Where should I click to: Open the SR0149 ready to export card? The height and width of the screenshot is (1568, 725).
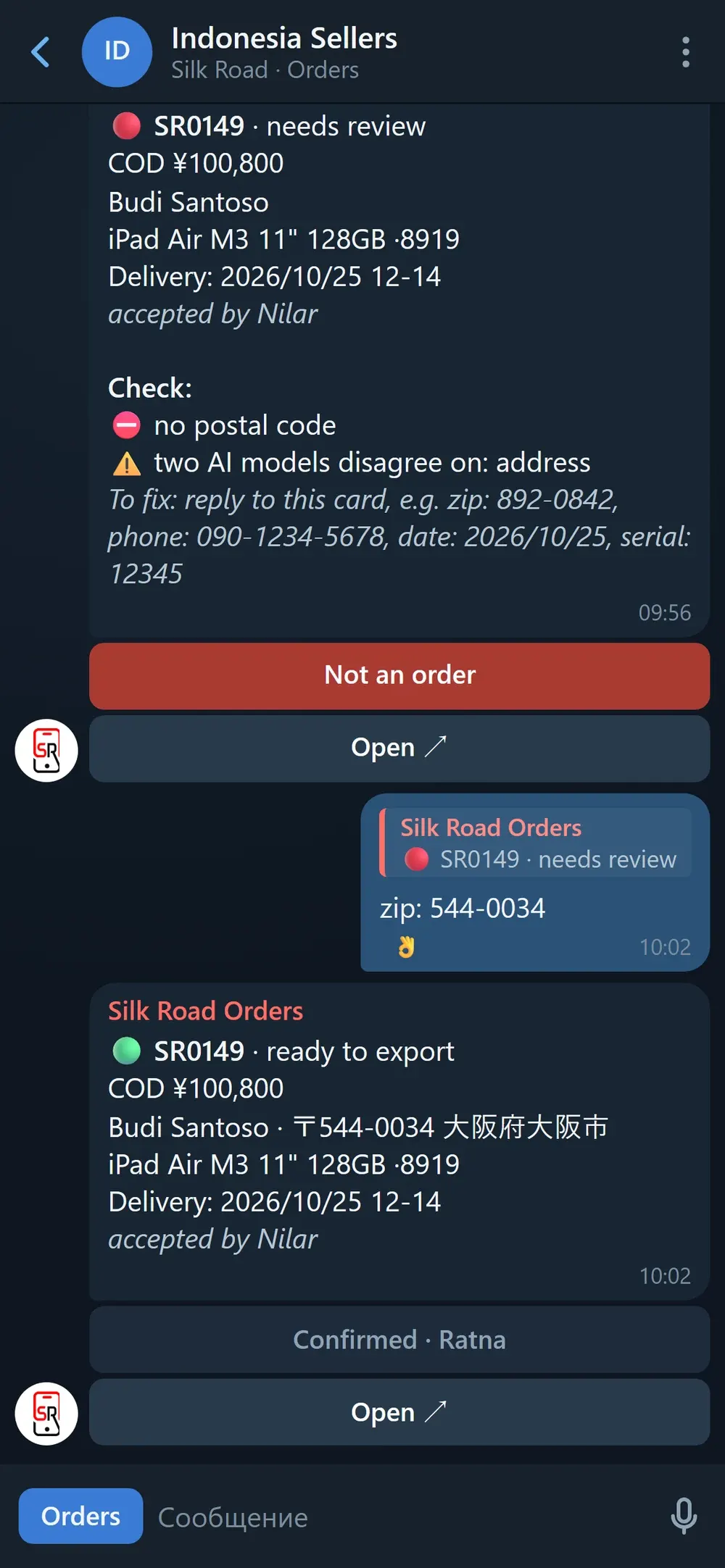tap(399, 1411)
